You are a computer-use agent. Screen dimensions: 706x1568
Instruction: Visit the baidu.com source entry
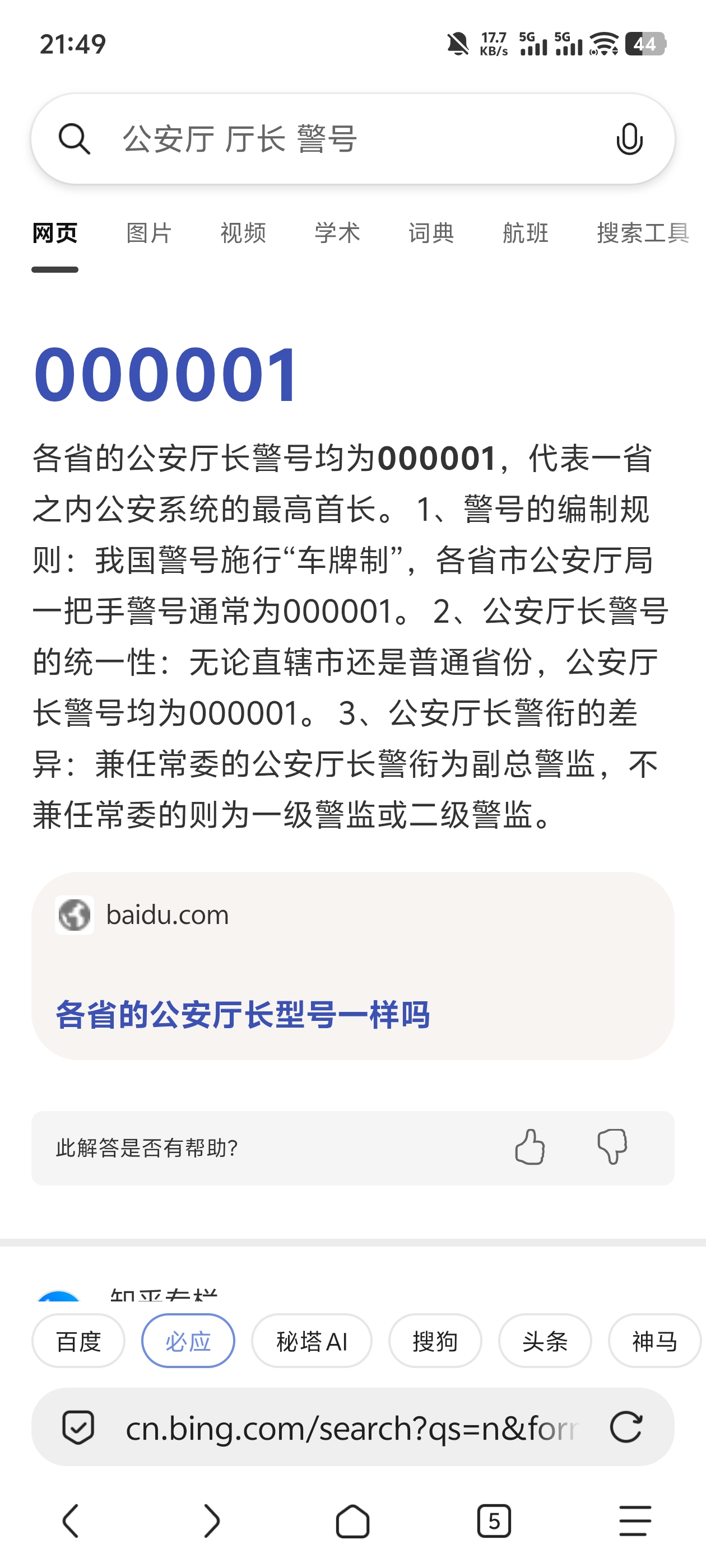coord(167,914)
